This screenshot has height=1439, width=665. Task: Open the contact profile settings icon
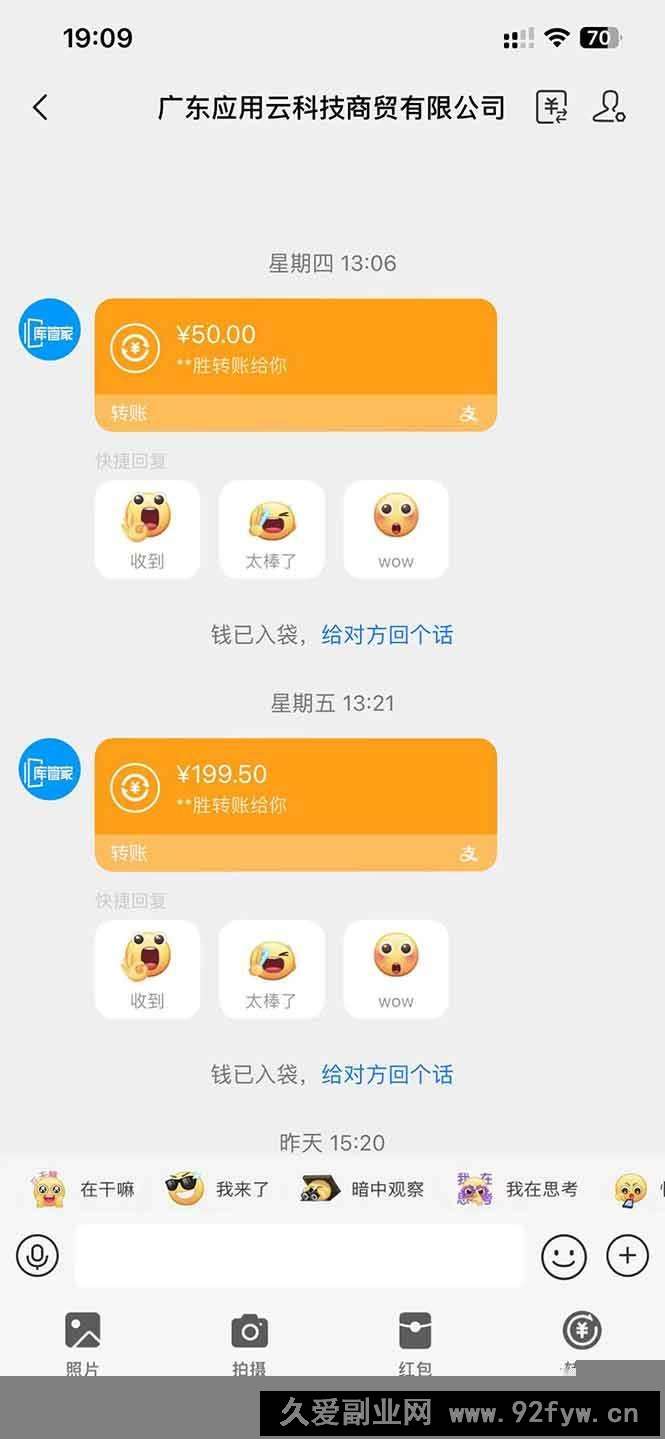tap(608, 107)
